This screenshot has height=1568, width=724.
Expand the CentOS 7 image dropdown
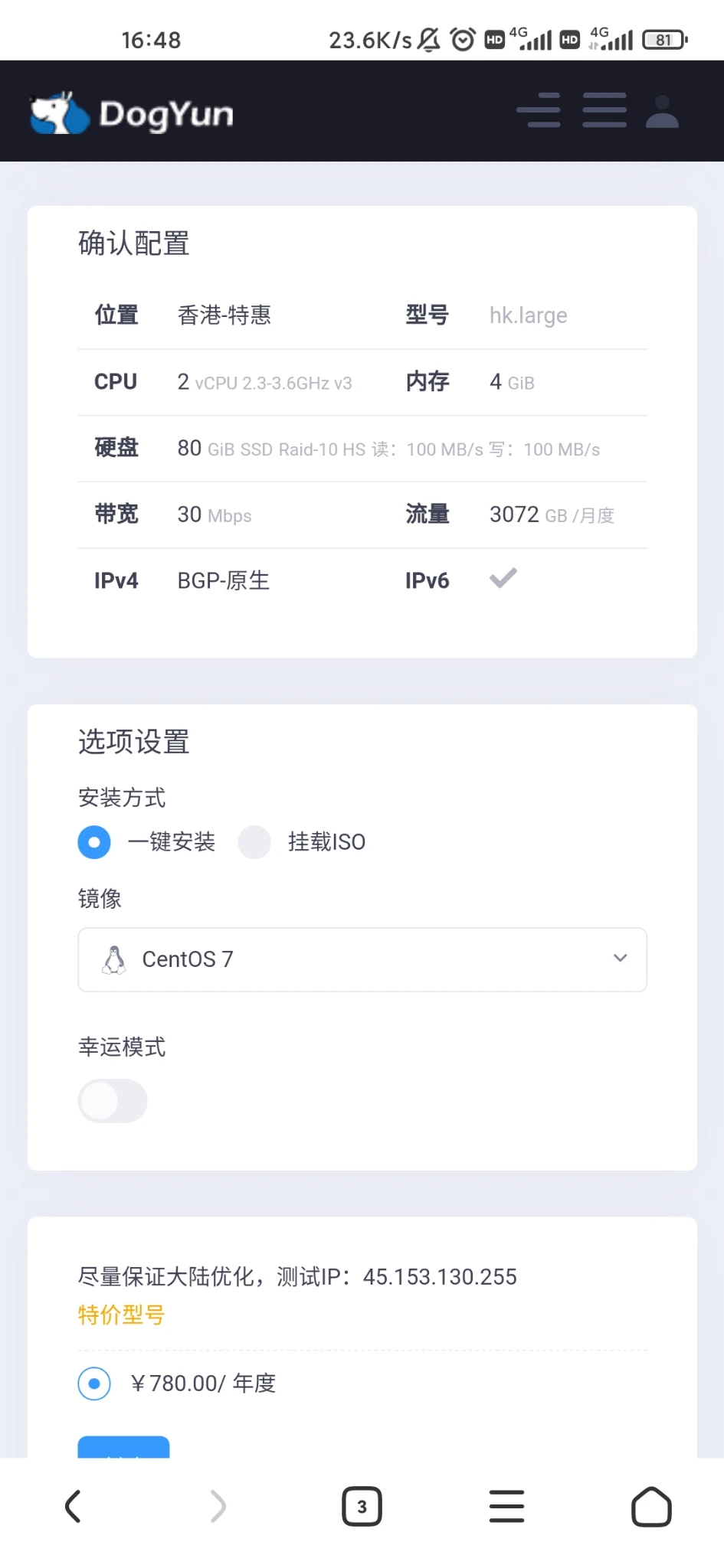pos(362,959)
